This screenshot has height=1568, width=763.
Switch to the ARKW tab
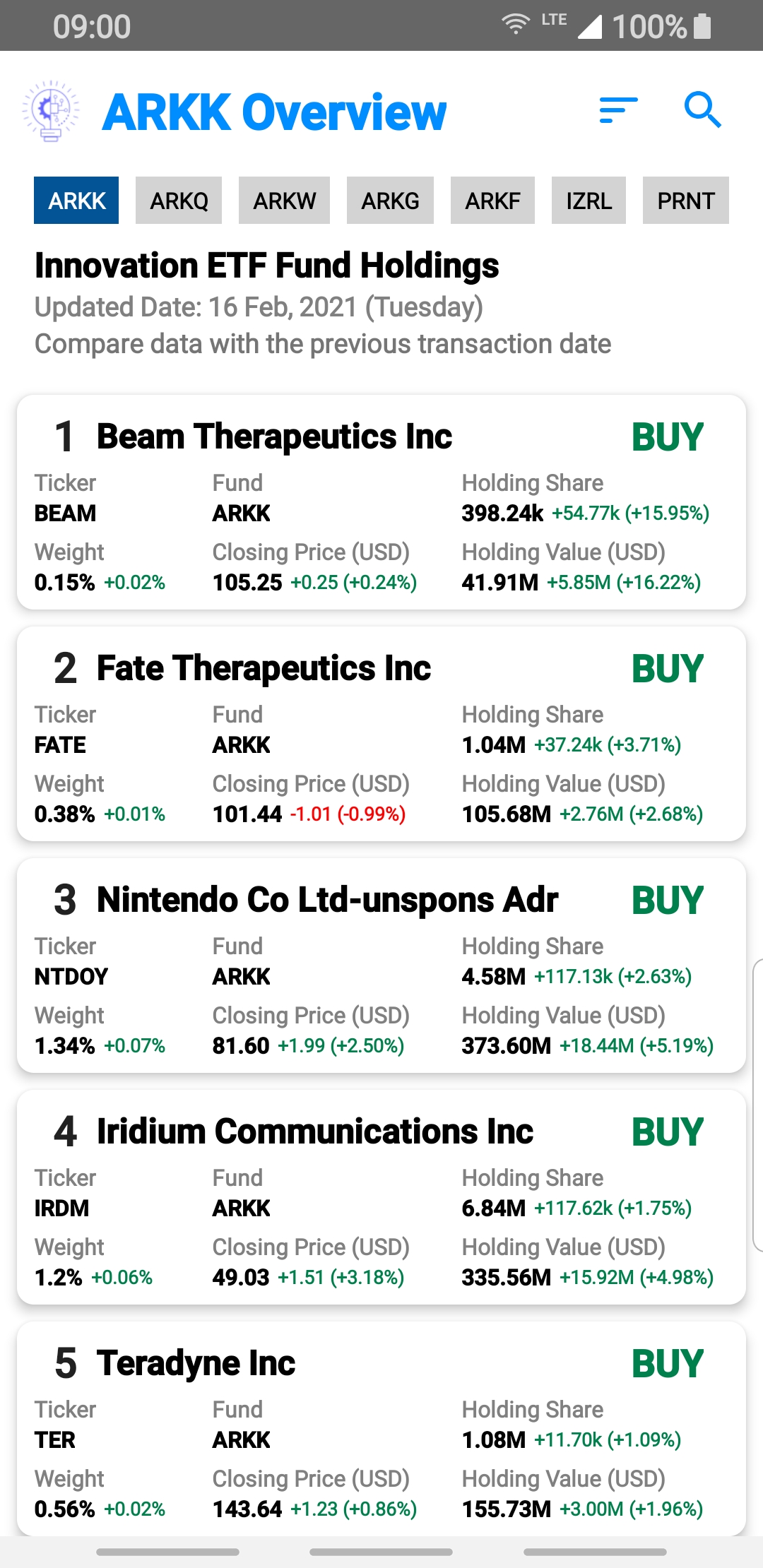pos(284,201)
